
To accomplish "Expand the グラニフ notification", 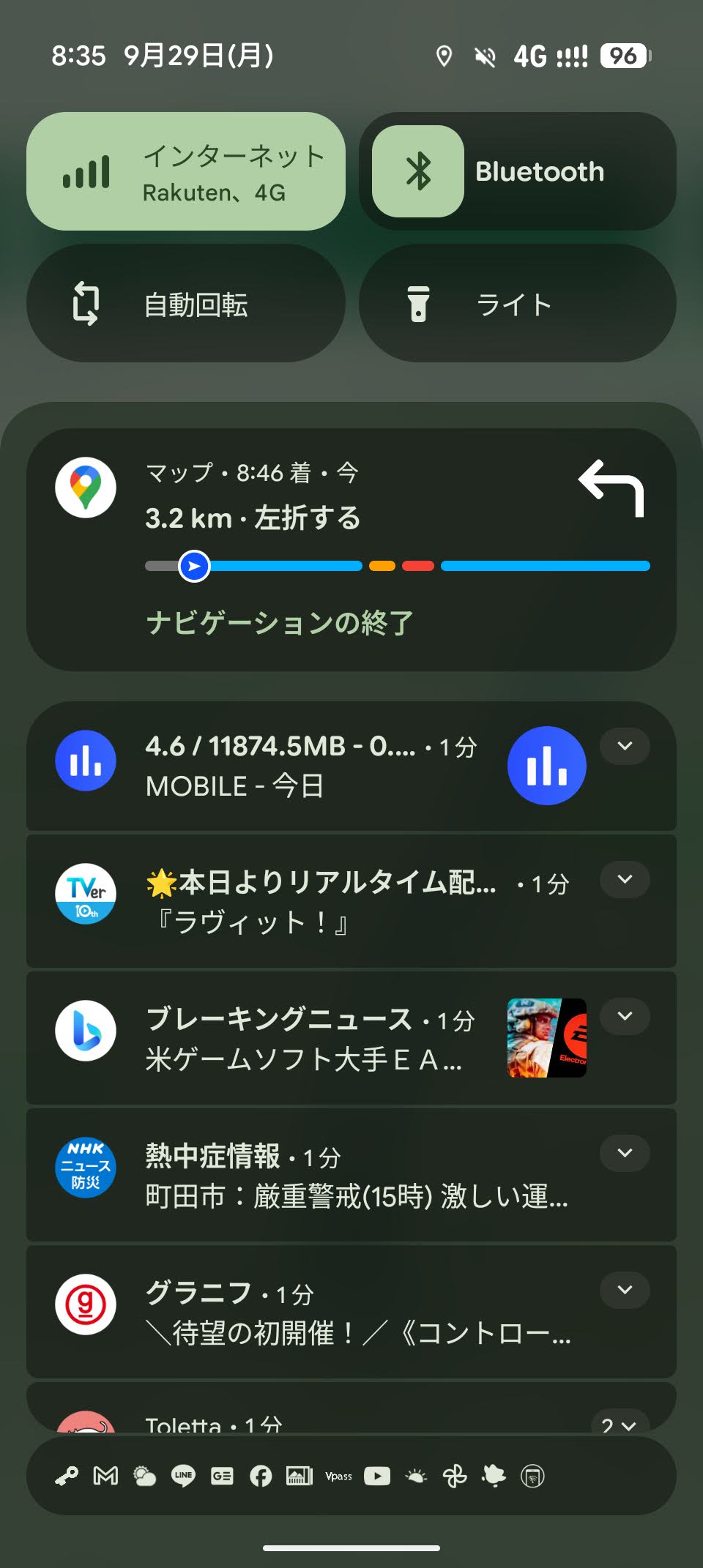I will click(624, 1290).
